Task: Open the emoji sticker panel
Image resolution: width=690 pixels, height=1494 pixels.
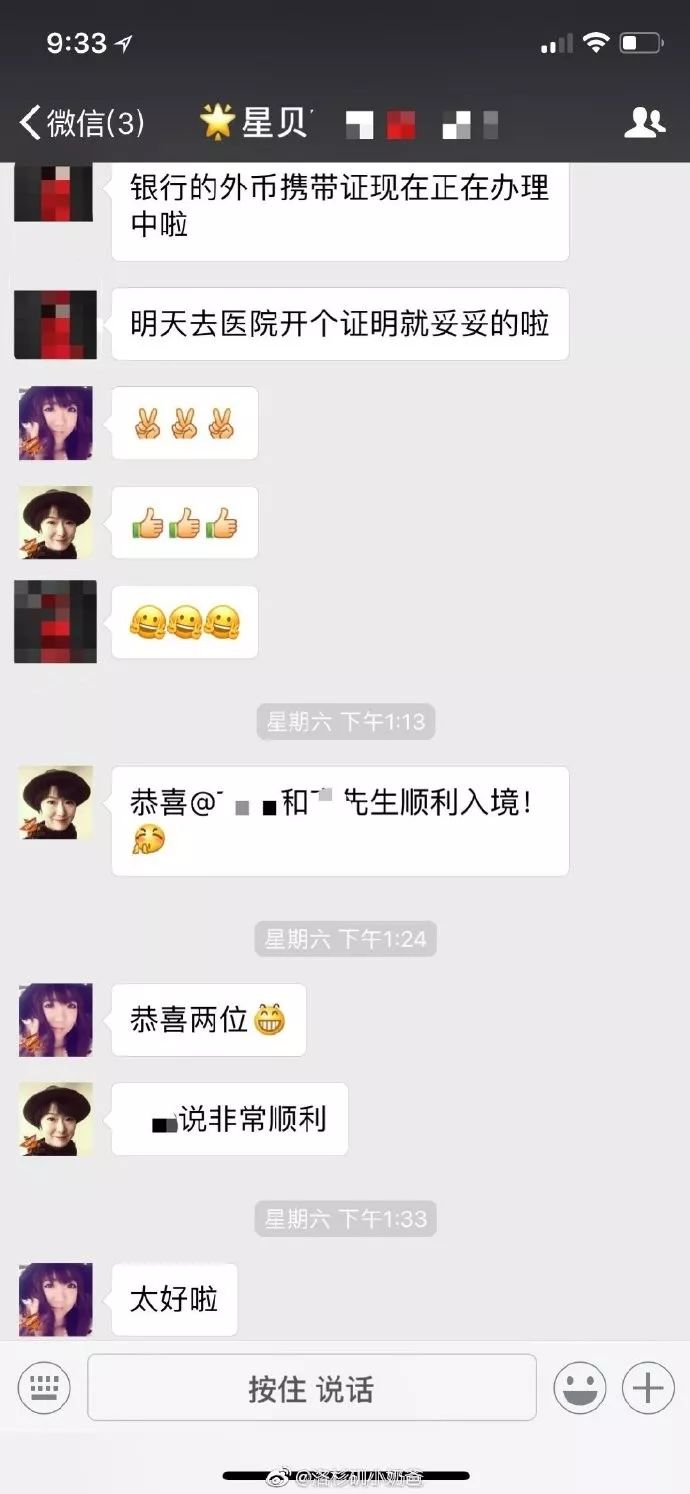Action: pyautogui.click(x=580, y=1387)
